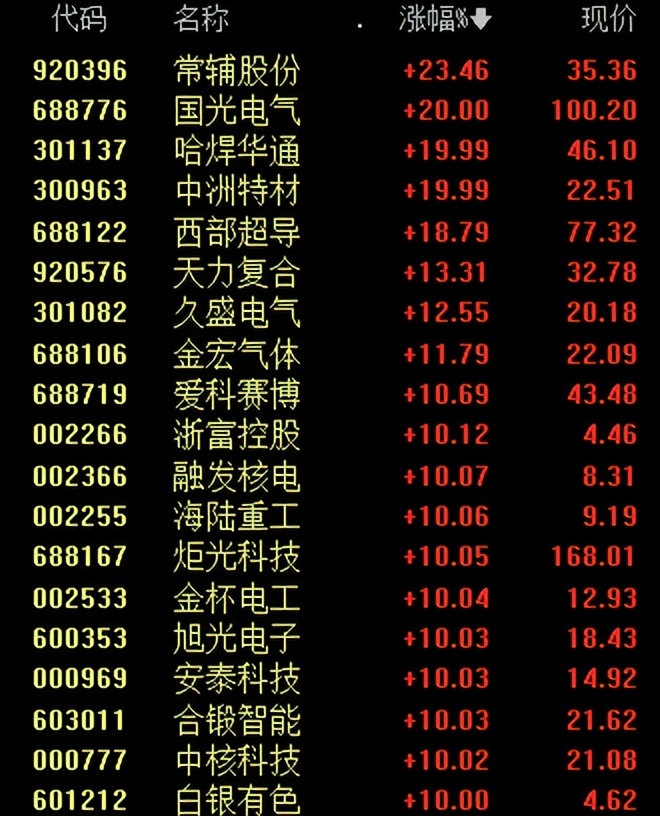
Task: Open the 融发核电 quote page
Action: [236, 476]
